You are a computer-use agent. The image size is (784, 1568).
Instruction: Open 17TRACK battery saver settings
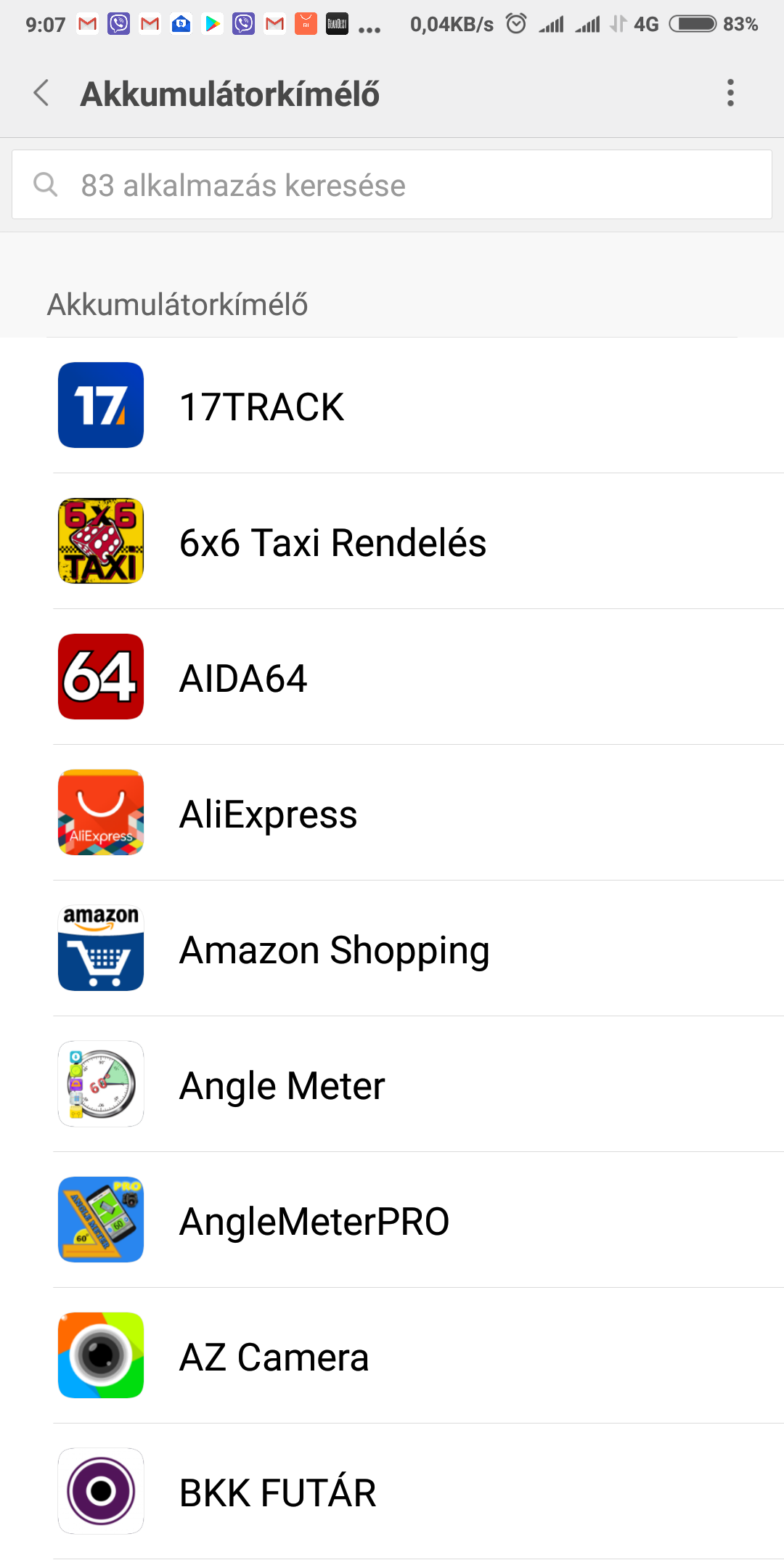pyautogui.click(x=392, y=406)
